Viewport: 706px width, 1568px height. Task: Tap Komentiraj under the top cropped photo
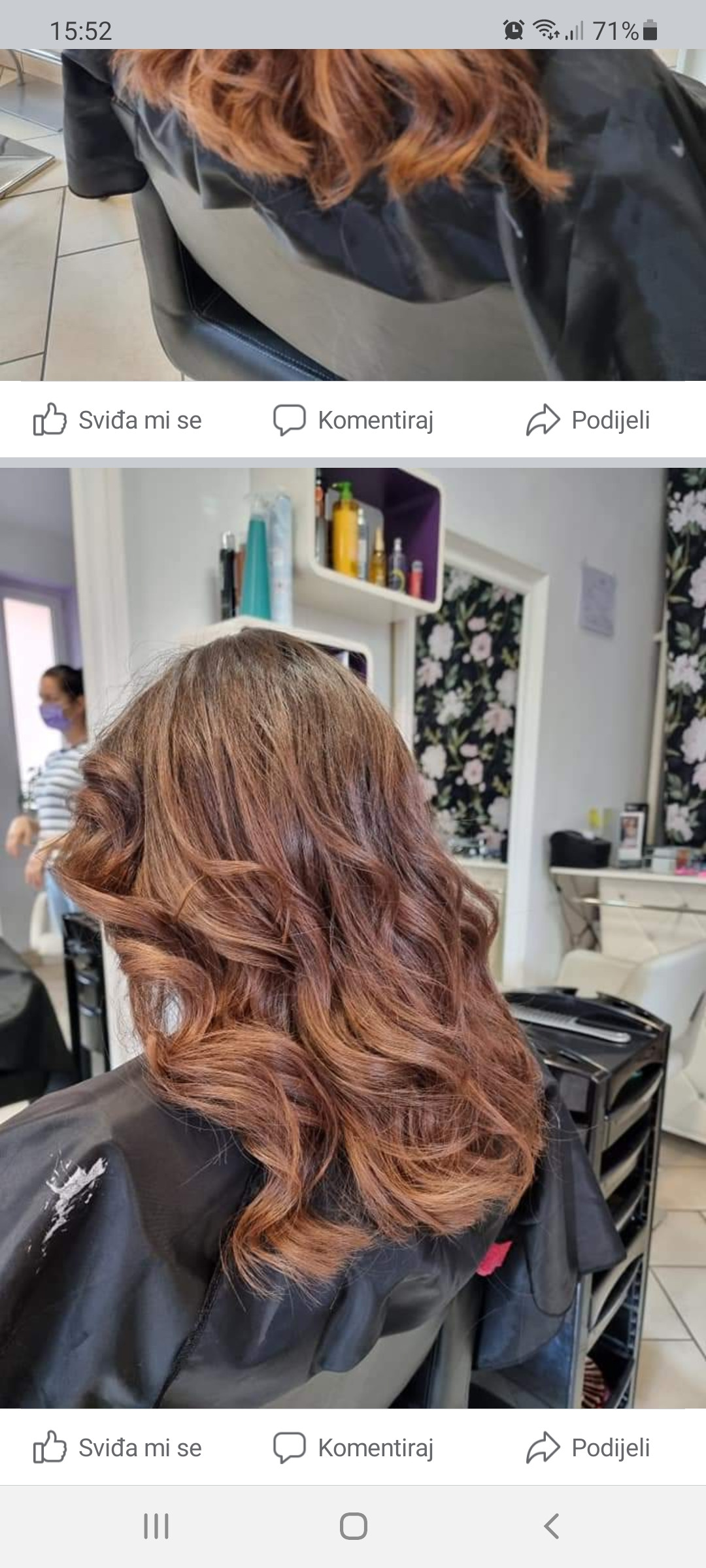(x=353, y=420)
